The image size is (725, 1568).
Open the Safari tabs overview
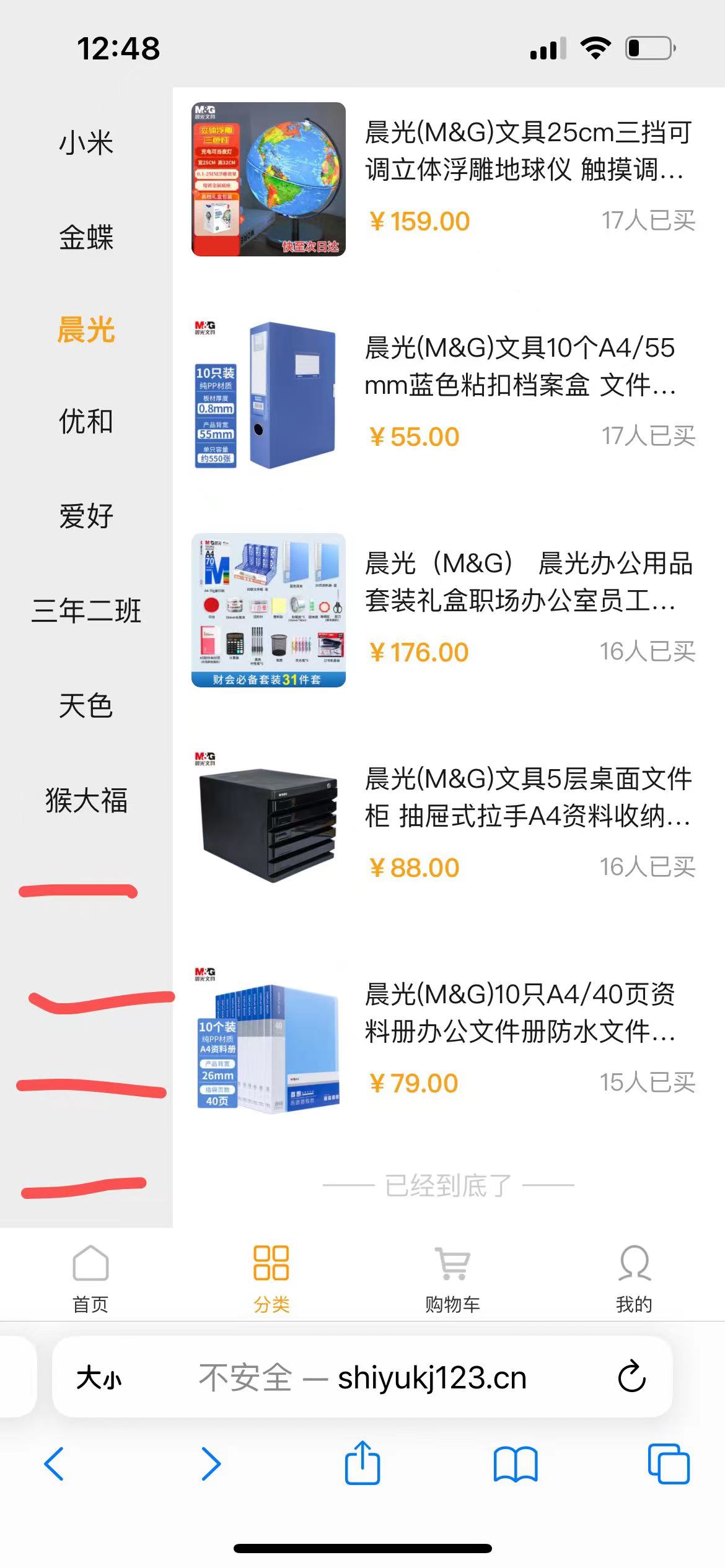point(668,1464)
